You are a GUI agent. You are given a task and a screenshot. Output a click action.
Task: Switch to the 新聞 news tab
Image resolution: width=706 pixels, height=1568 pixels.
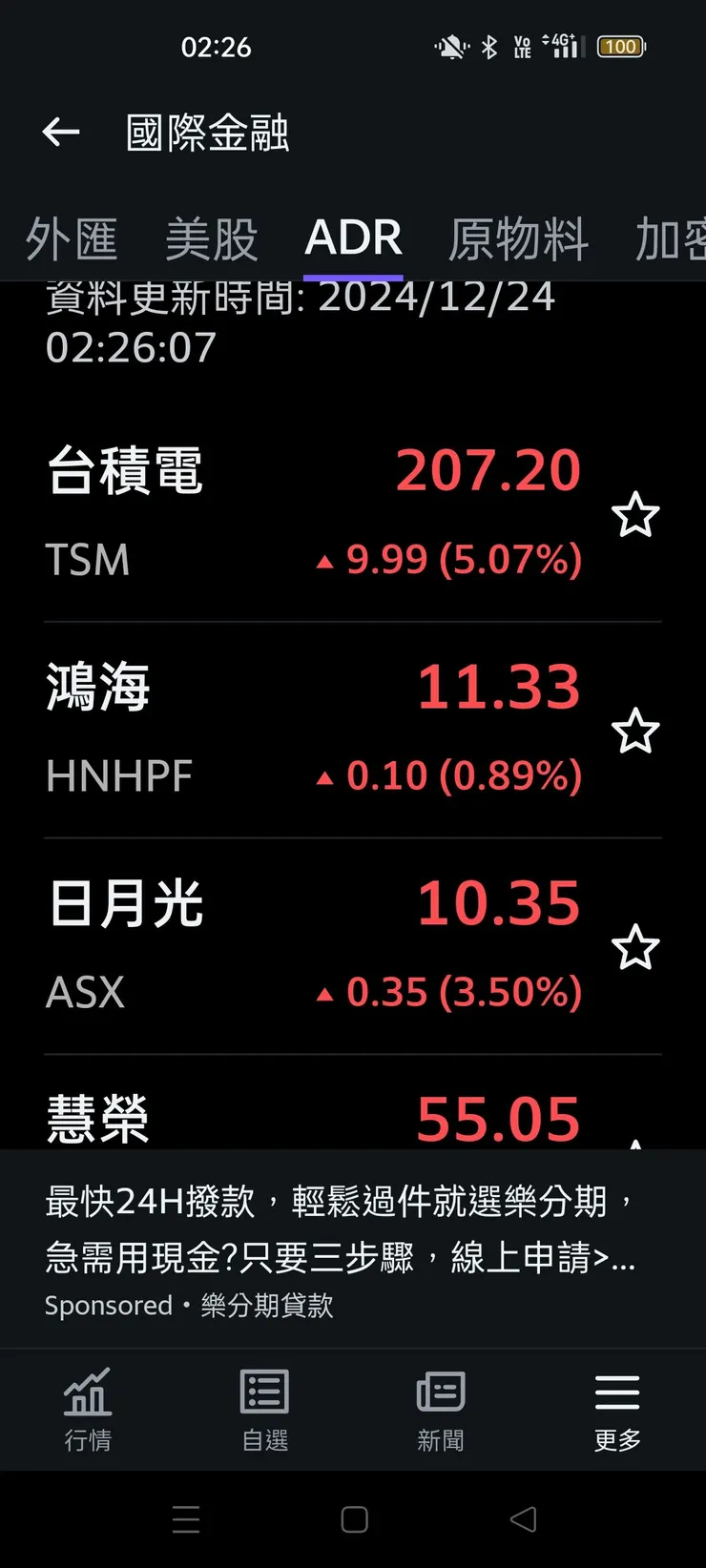pos(441,1410)
